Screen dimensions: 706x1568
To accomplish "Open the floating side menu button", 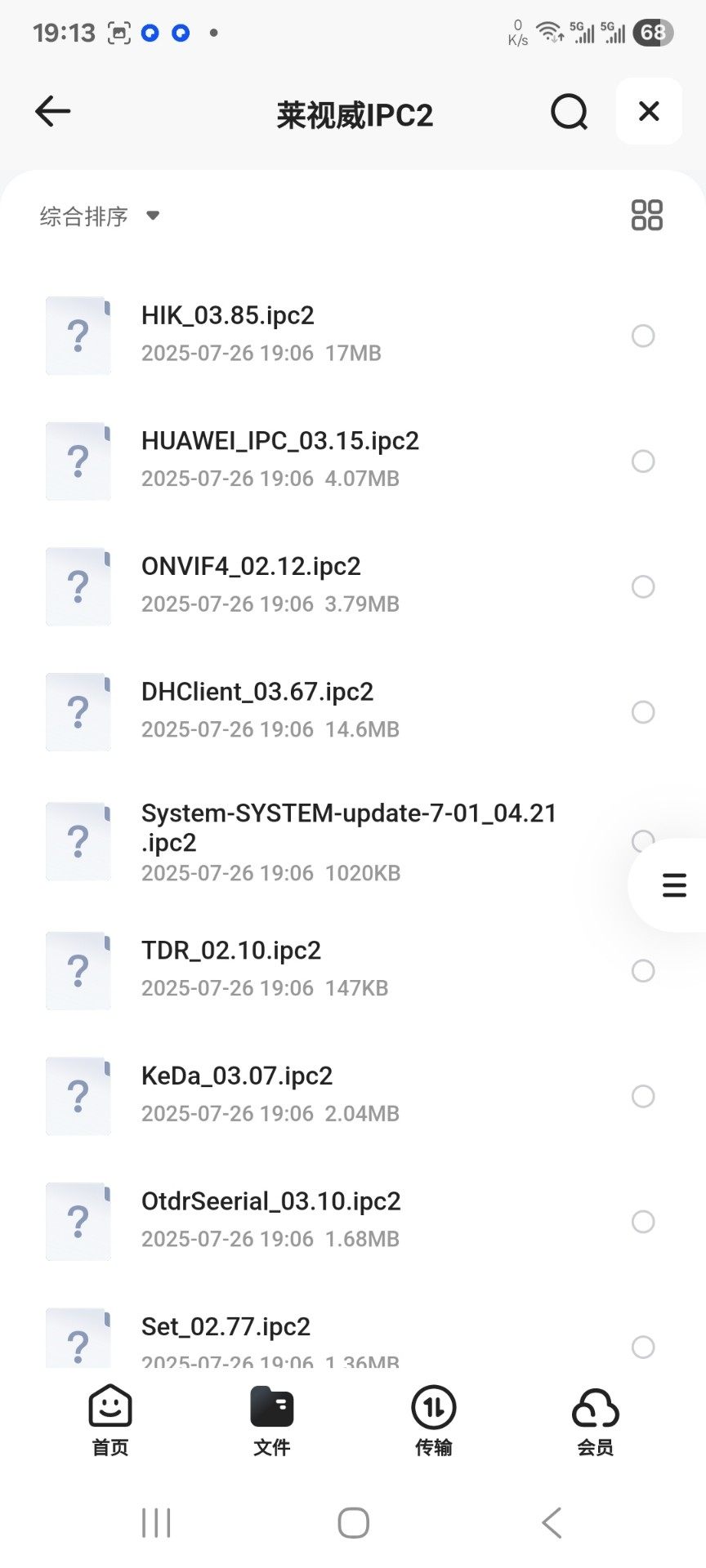I will 673,885.
